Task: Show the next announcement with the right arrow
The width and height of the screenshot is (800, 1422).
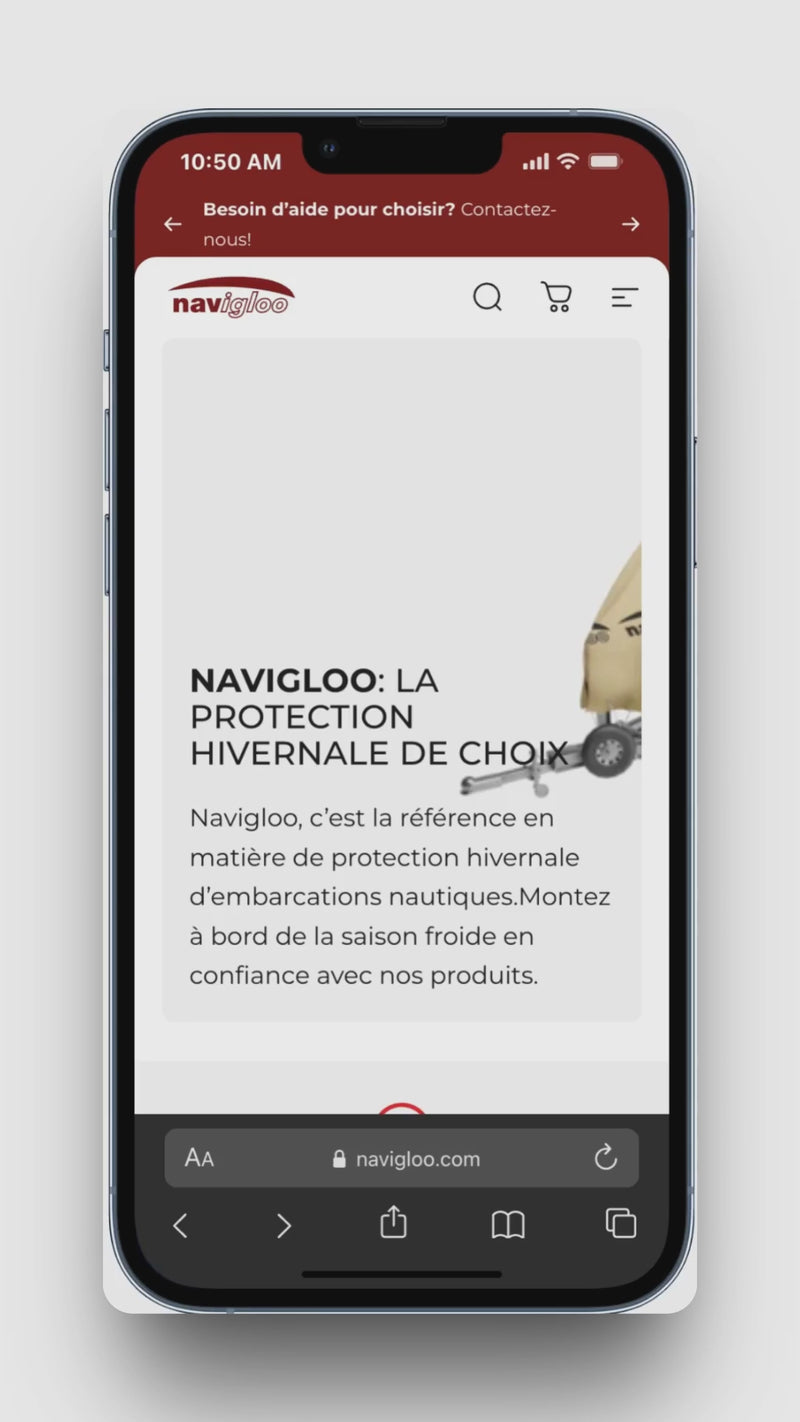Action: click(630, 224)
